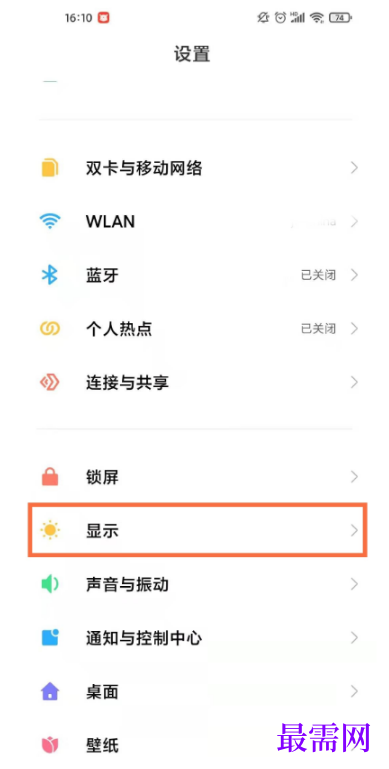Image resolution: width=389 pixels, height=769 pixels.
Task: Open 蓝牙 Bluetooth settings
Action: click(x=195, y=275)
